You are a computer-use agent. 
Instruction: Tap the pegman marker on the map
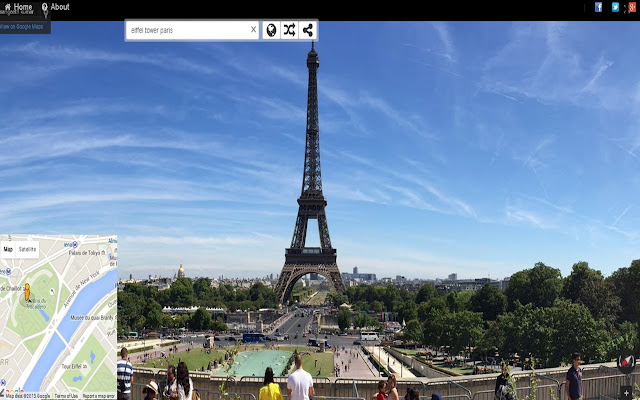coord(27,292)
